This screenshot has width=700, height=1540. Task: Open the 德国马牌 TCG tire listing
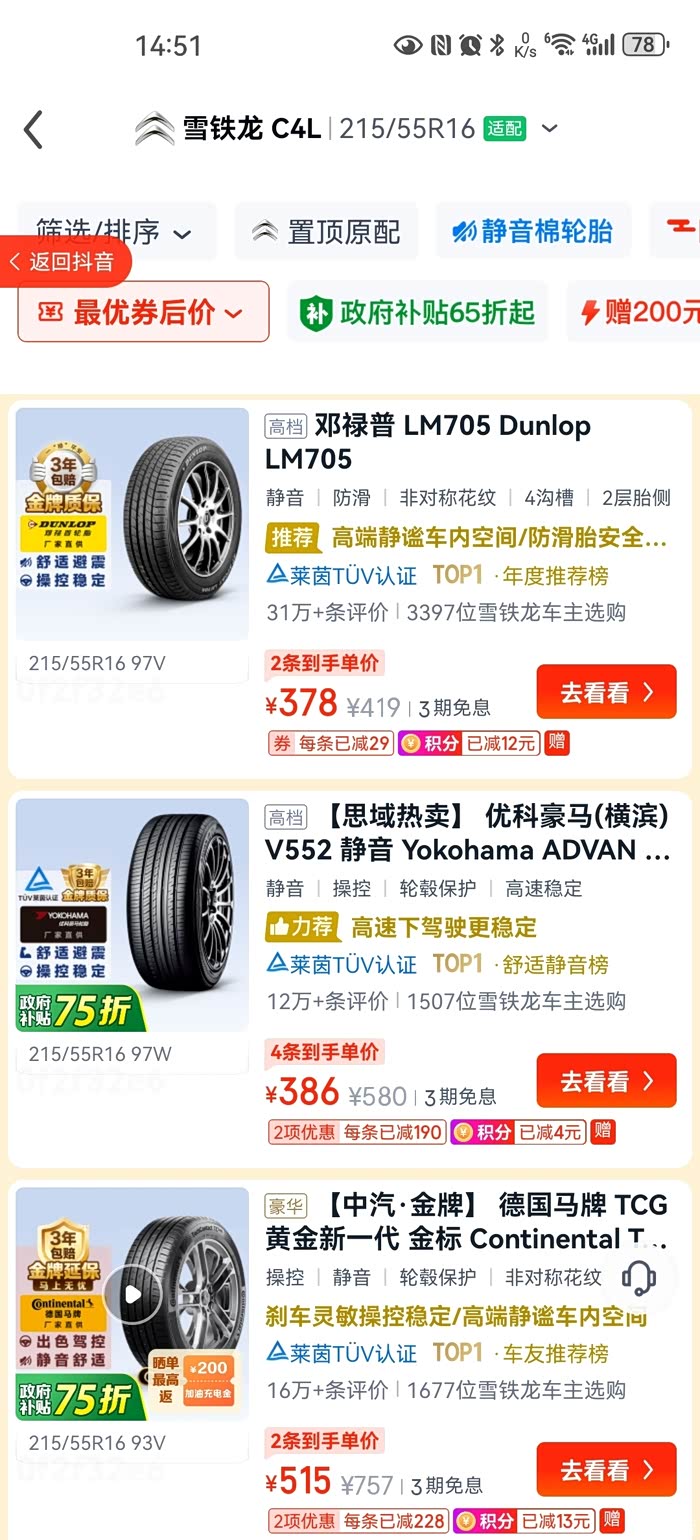(466, 1222)
